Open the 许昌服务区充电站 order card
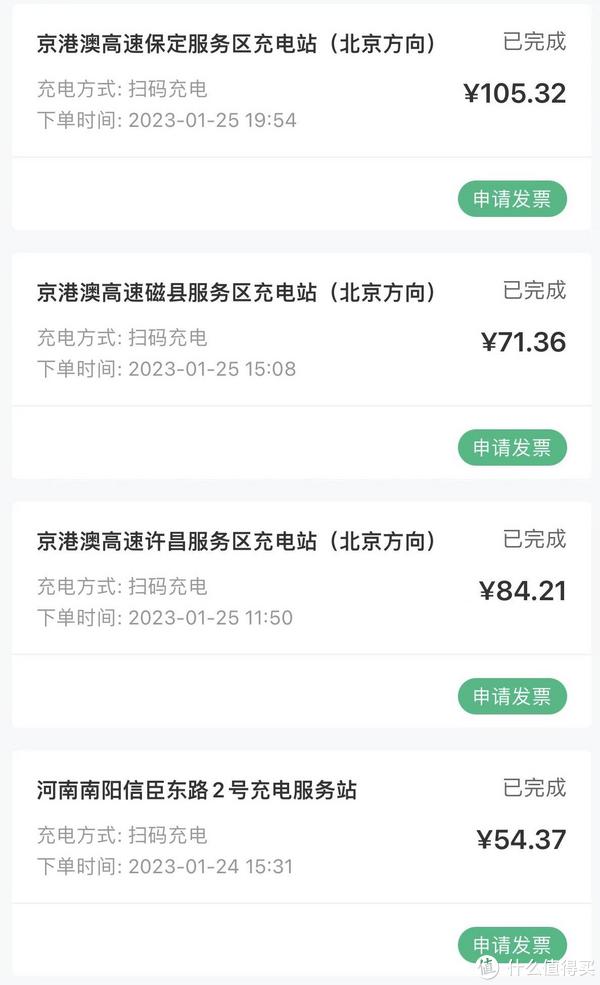 point(301,579)
